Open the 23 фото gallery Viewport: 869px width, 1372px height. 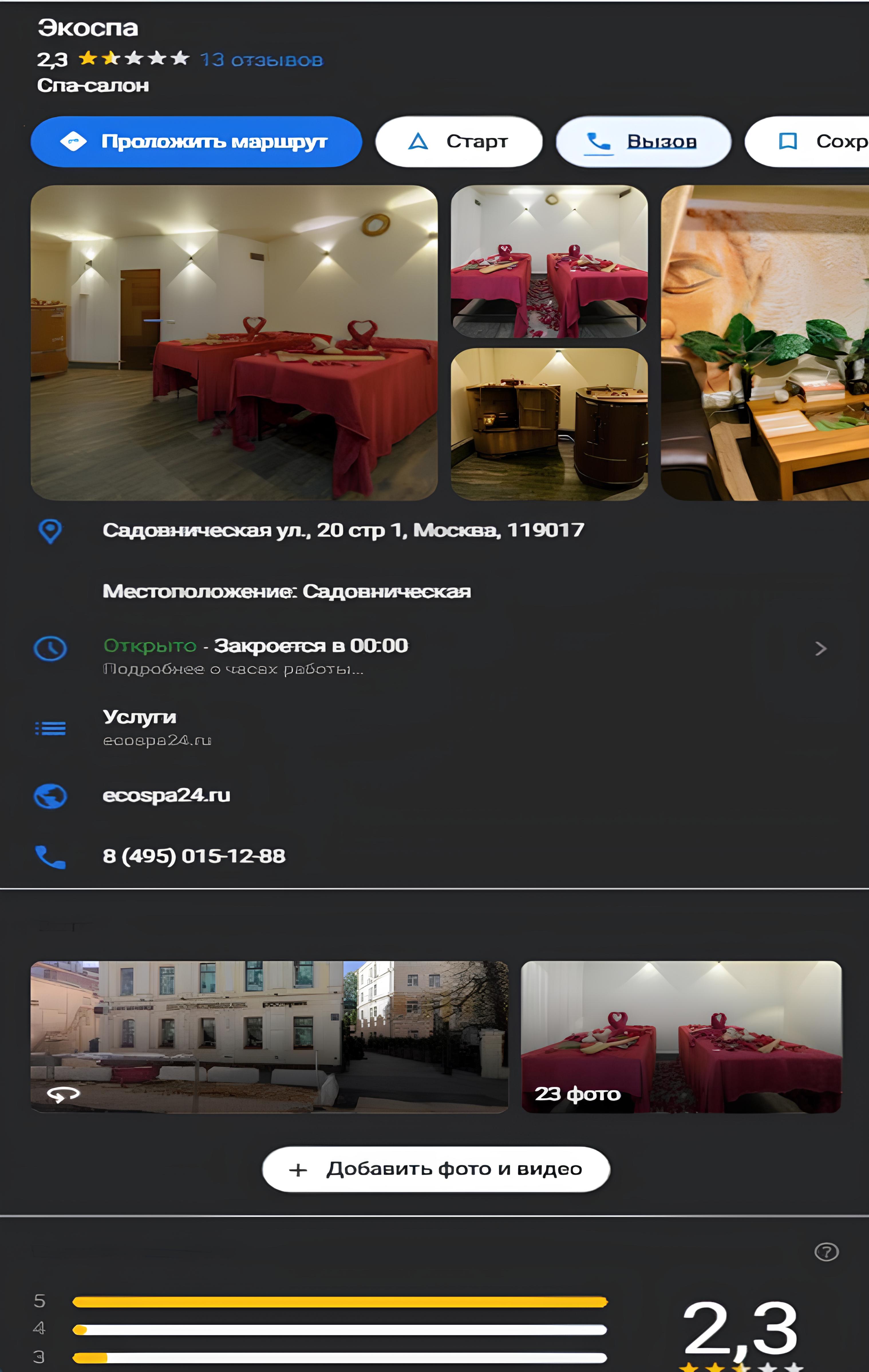point(681,1036)
